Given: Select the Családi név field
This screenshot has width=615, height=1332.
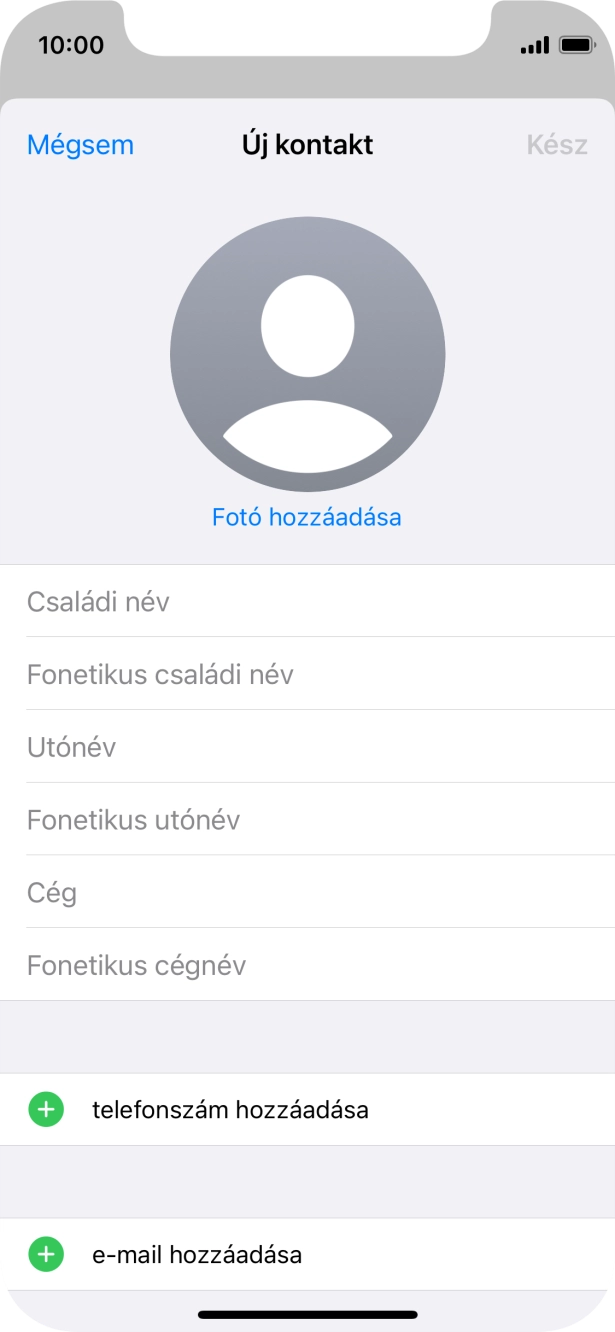Looking at the screenshot, I should click(x=307, y=602).
